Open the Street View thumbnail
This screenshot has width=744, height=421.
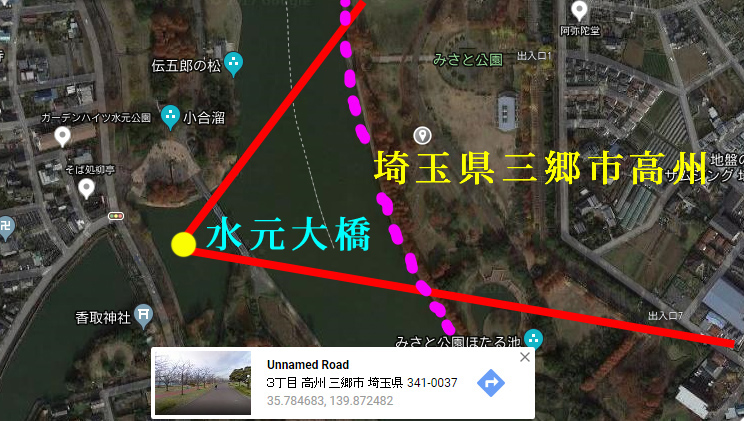pyautogui.click(x=203, y=383)
